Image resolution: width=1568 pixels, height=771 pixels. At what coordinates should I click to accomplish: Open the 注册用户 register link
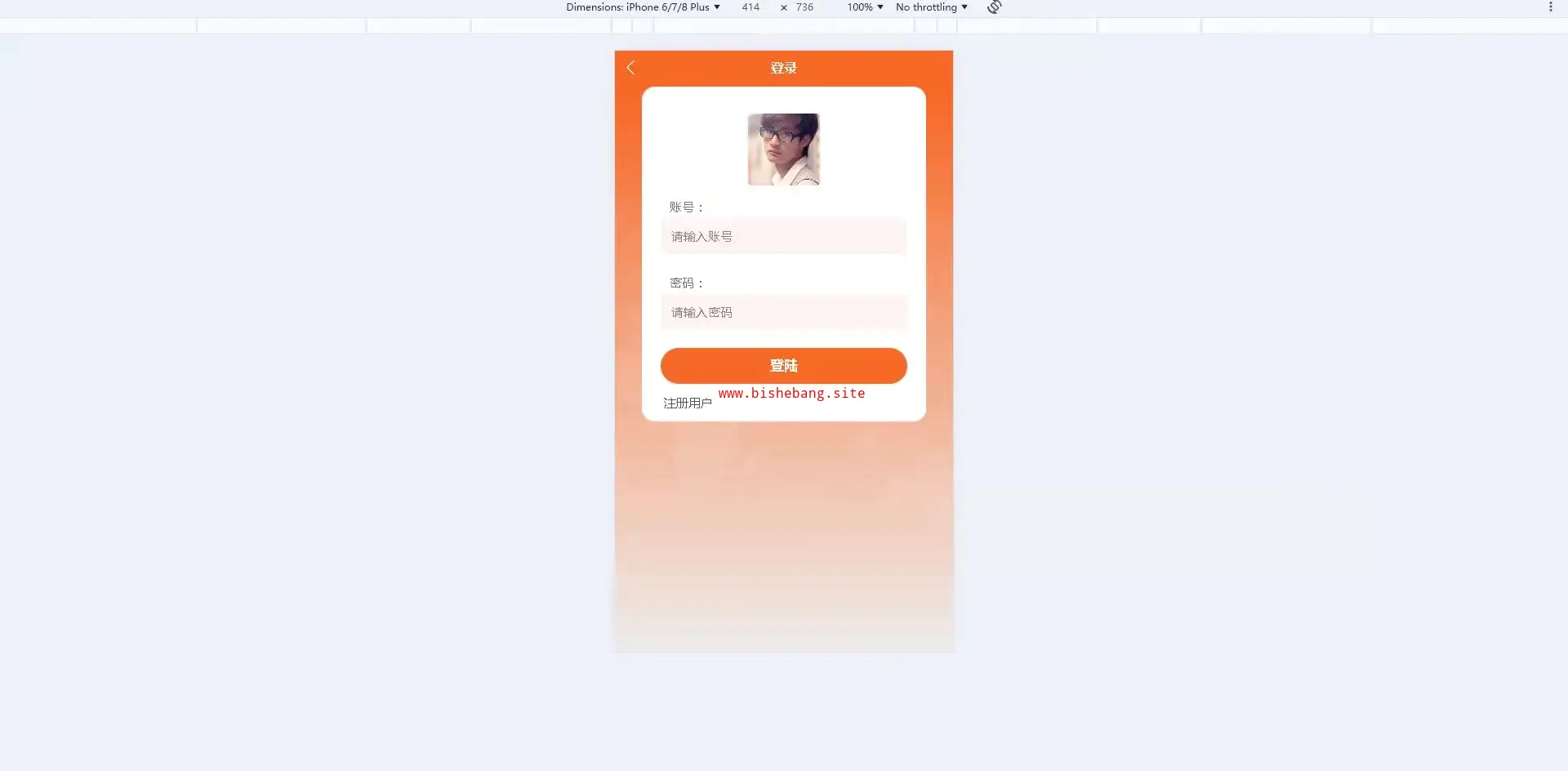(x=687, y=403)
